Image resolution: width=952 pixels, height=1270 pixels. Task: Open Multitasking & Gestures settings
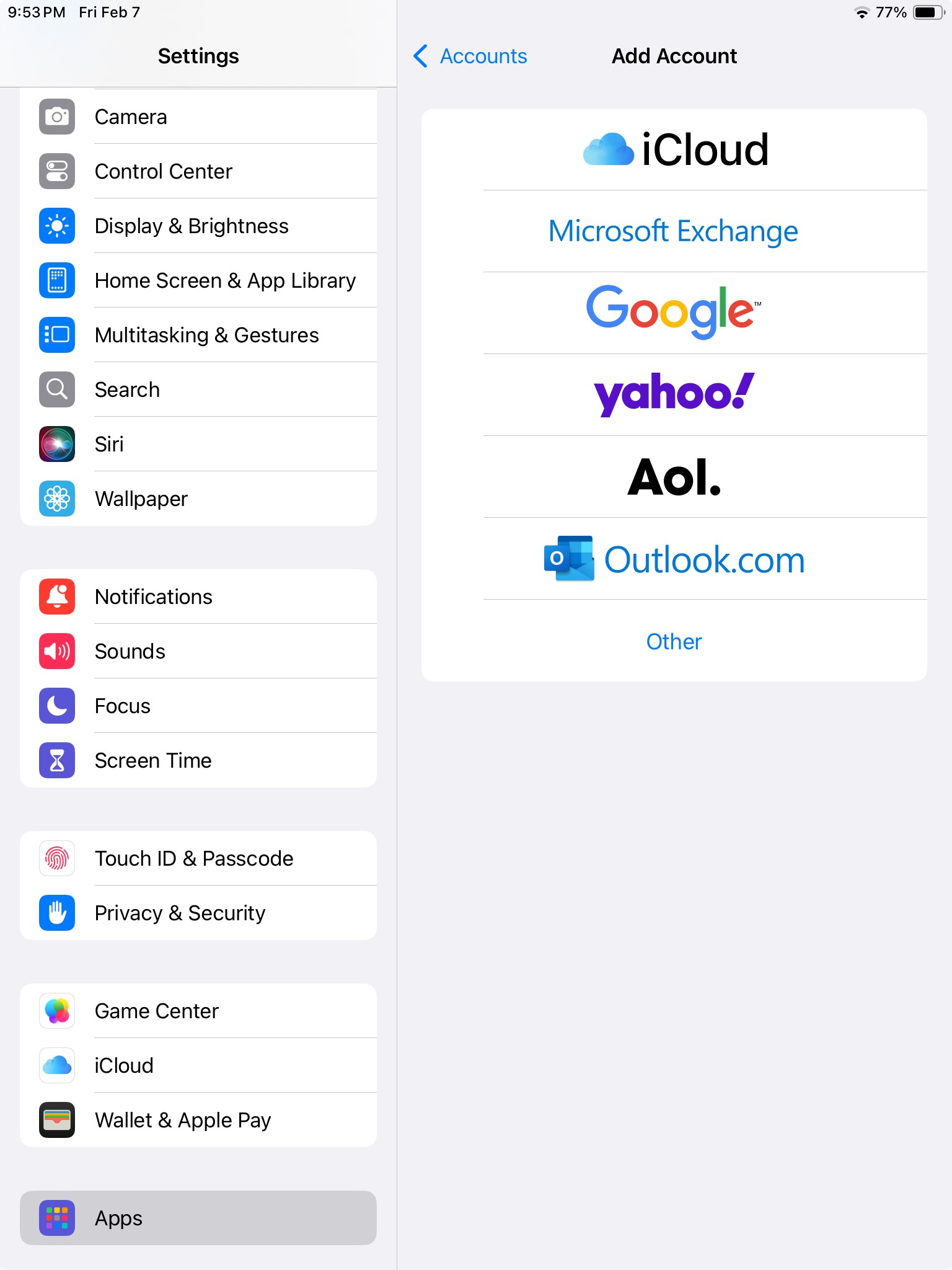point(206,335)
